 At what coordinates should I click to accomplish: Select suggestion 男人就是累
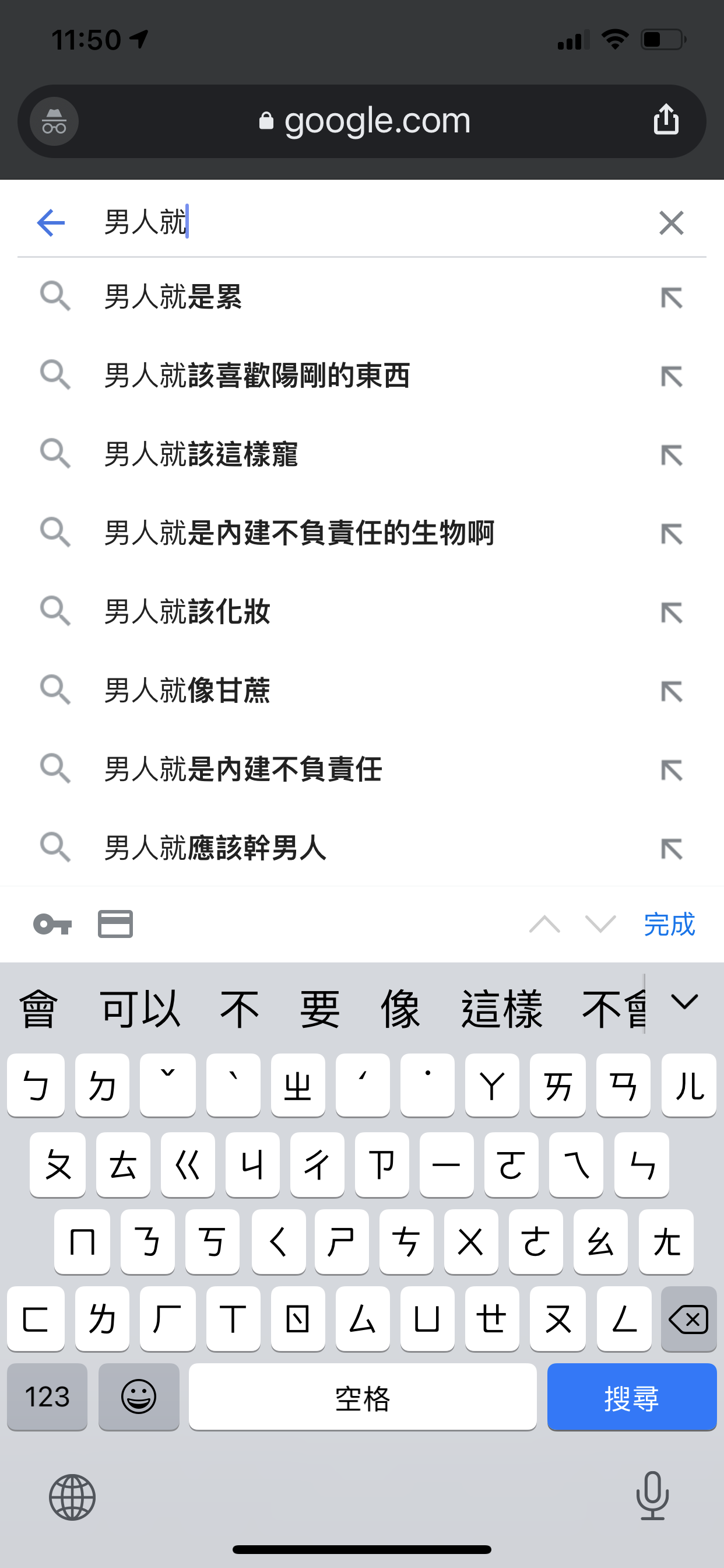(173, 297)
